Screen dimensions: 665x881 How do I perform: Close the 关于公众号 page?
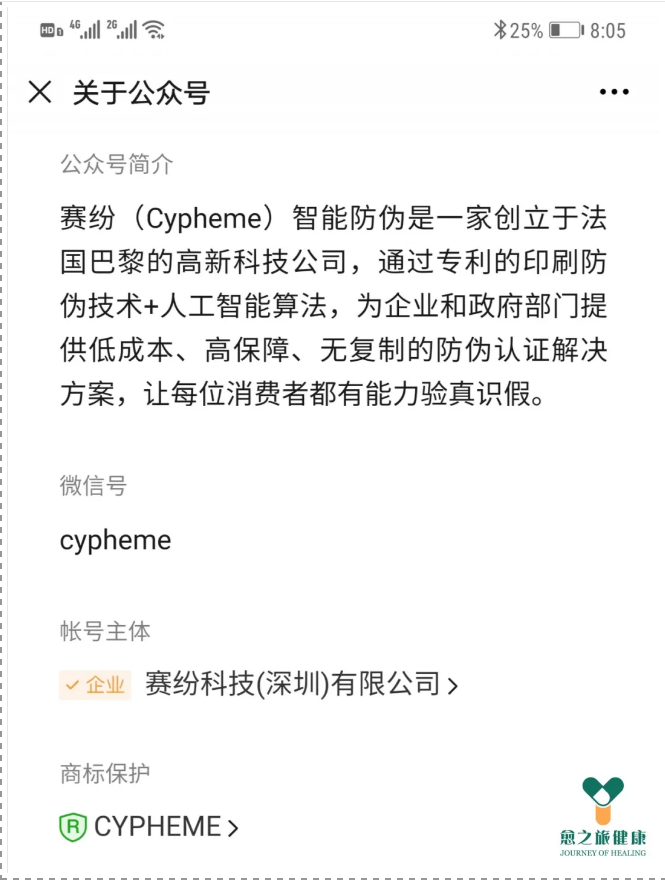pyautogui.click(x=40, y=93)
